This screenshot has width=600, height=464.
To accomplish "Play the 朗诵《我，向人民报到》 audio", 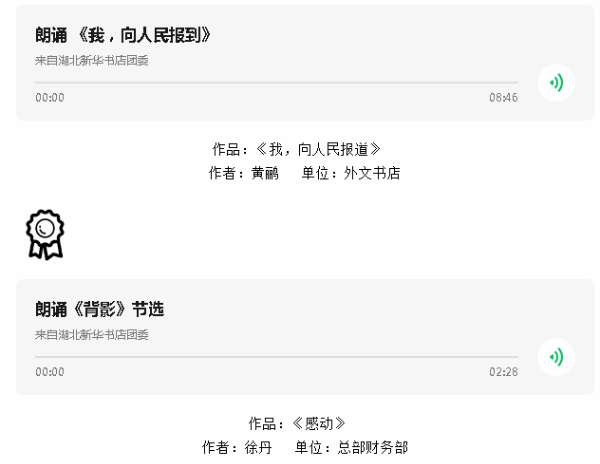I will coord(556,82).
